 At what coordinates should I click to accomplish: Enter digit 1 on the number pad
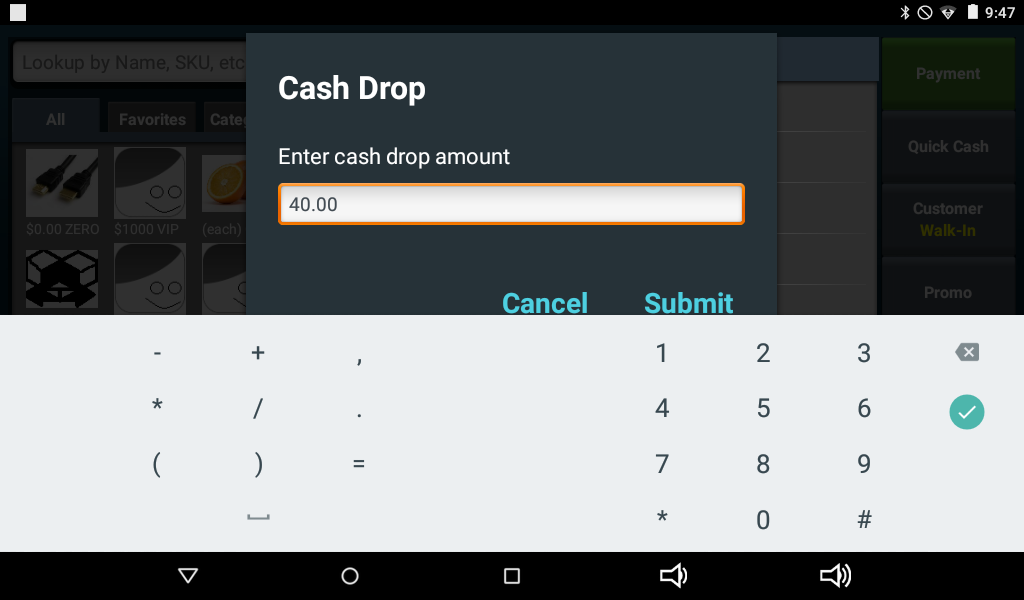coord(661,352)
